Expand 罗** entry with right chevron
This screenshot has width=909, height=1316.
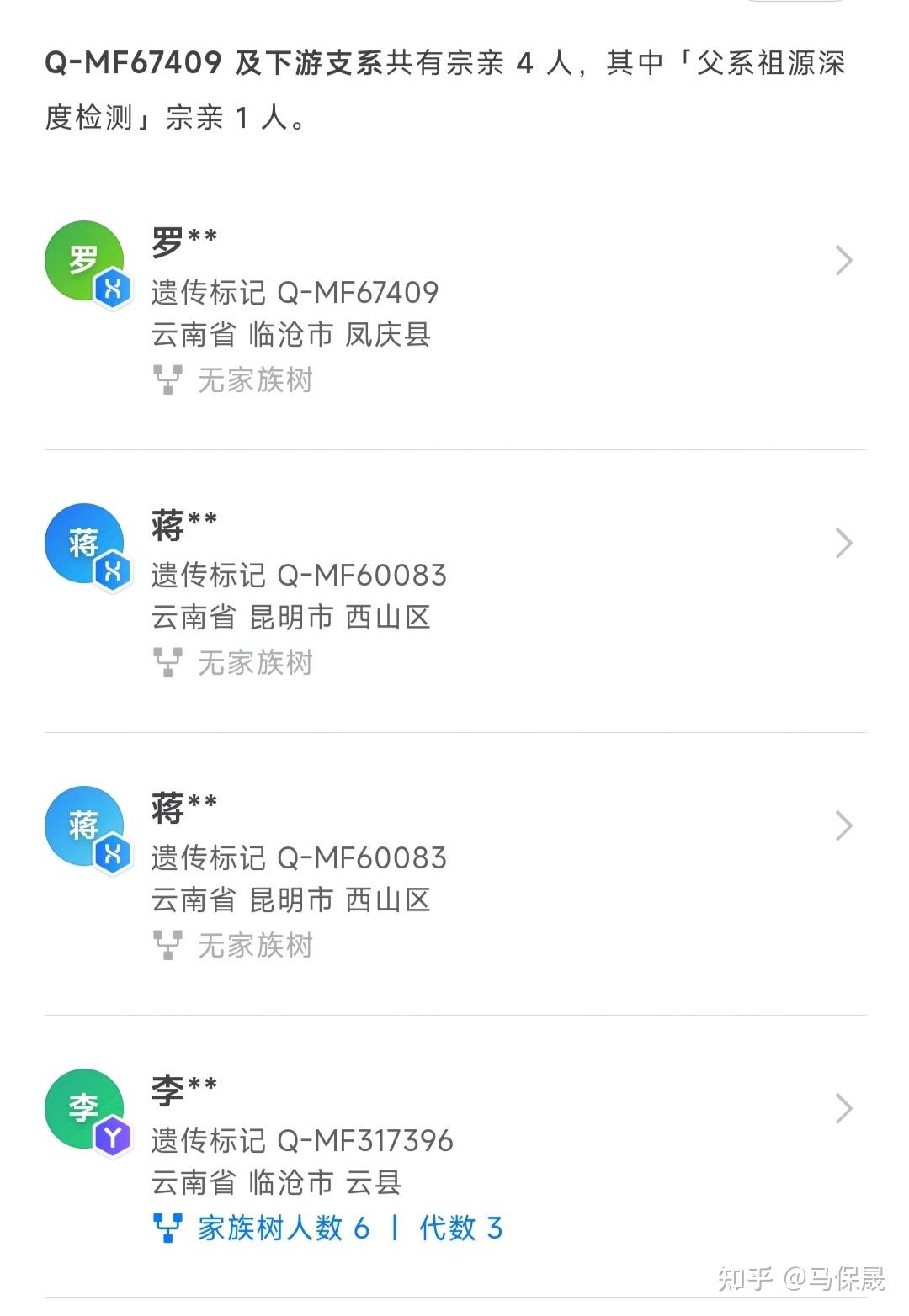(x=844, y=261)
